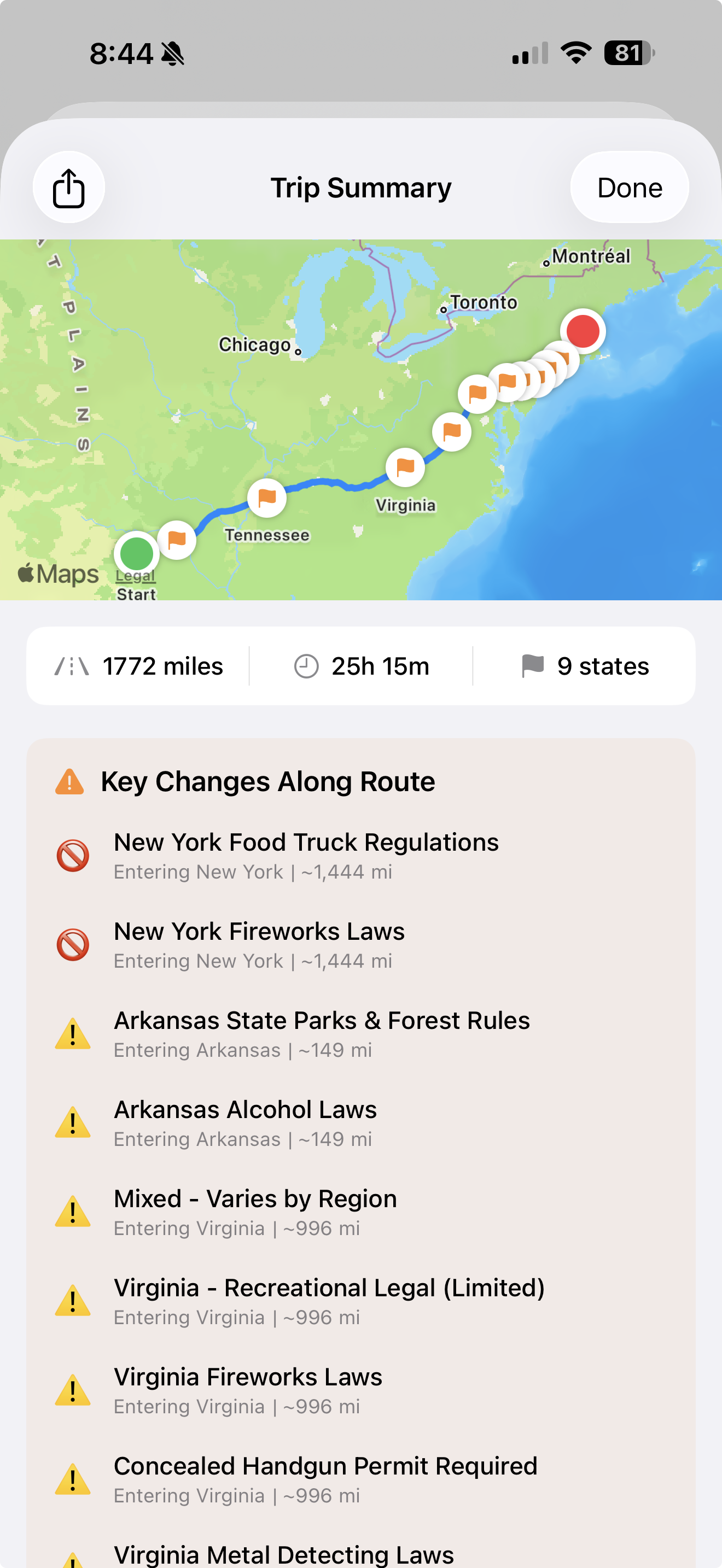
Task: Tap the Apple Maps logo
Action: [58, 573]
